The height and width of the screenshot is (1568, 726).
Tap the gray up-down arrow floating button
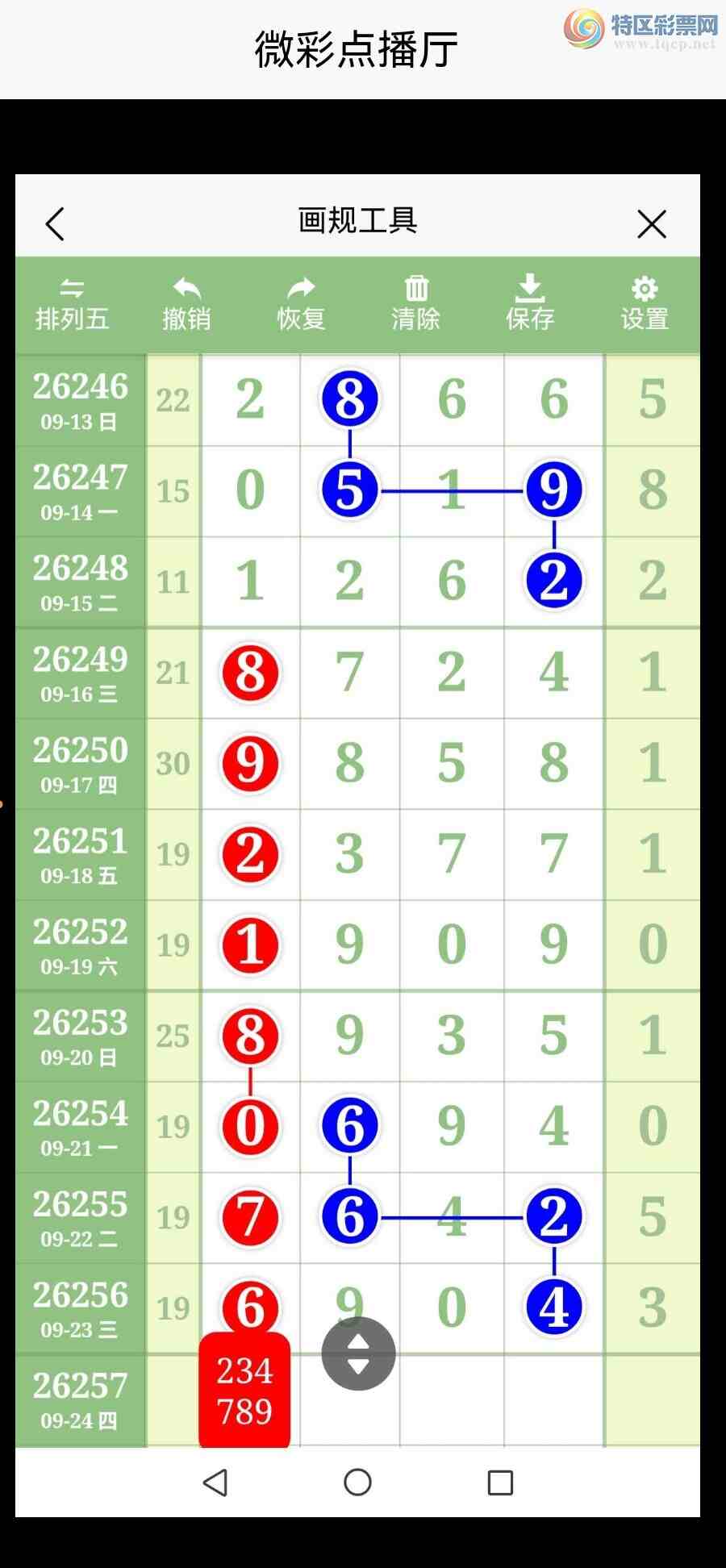358,1353
